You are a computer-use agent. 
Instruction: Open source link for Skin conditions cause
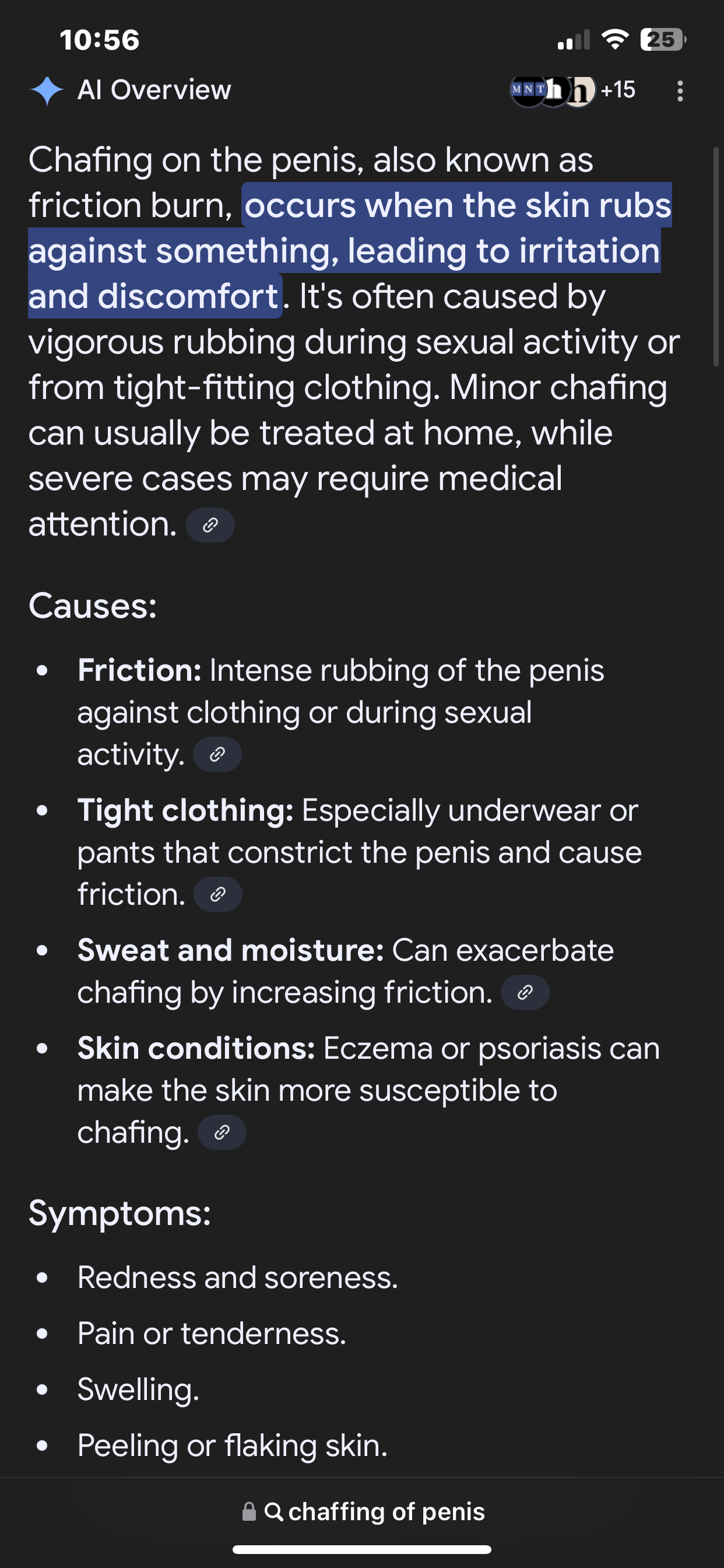tap(222, 1132)
